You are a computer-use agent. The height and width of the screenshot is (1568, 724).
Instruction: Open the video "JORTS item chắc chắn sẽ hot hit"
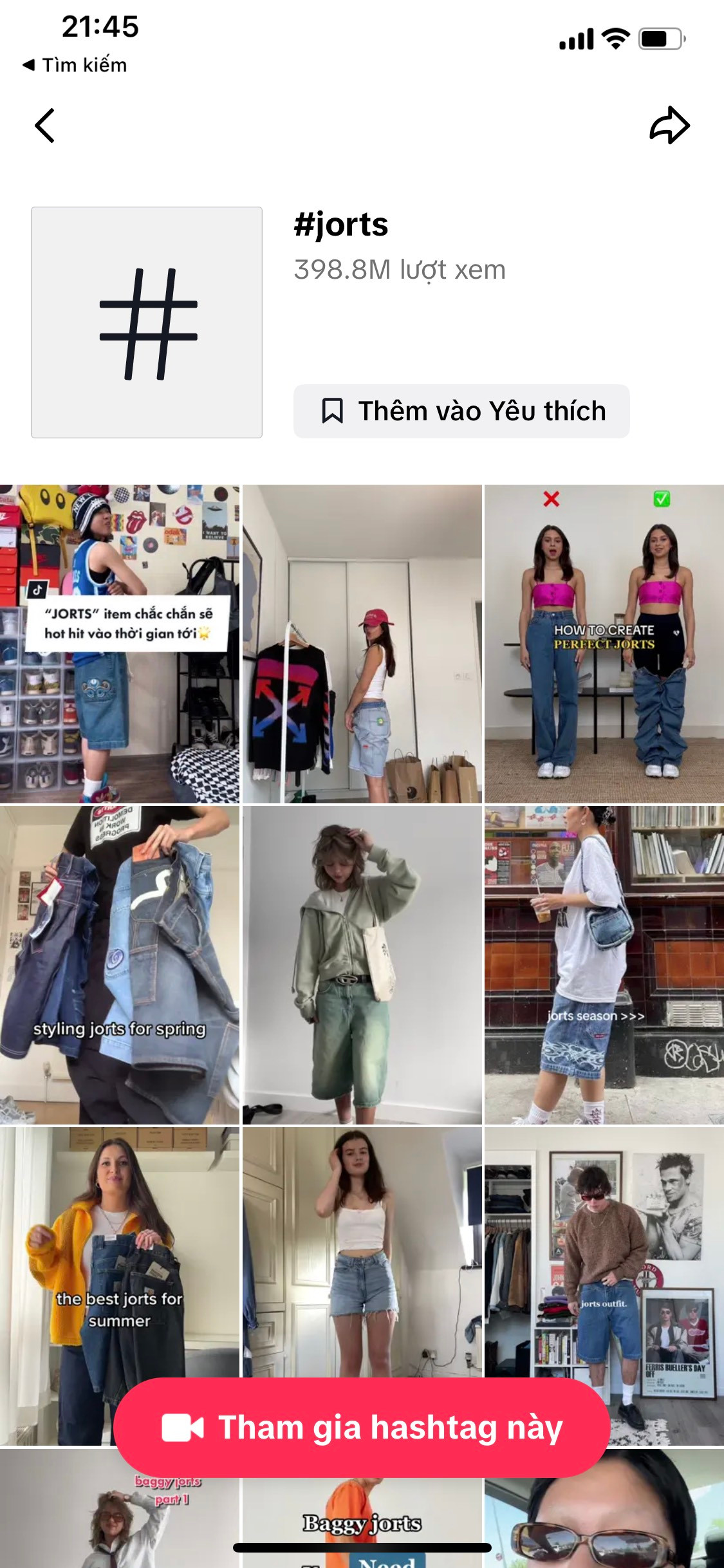[x=120, y=644]
